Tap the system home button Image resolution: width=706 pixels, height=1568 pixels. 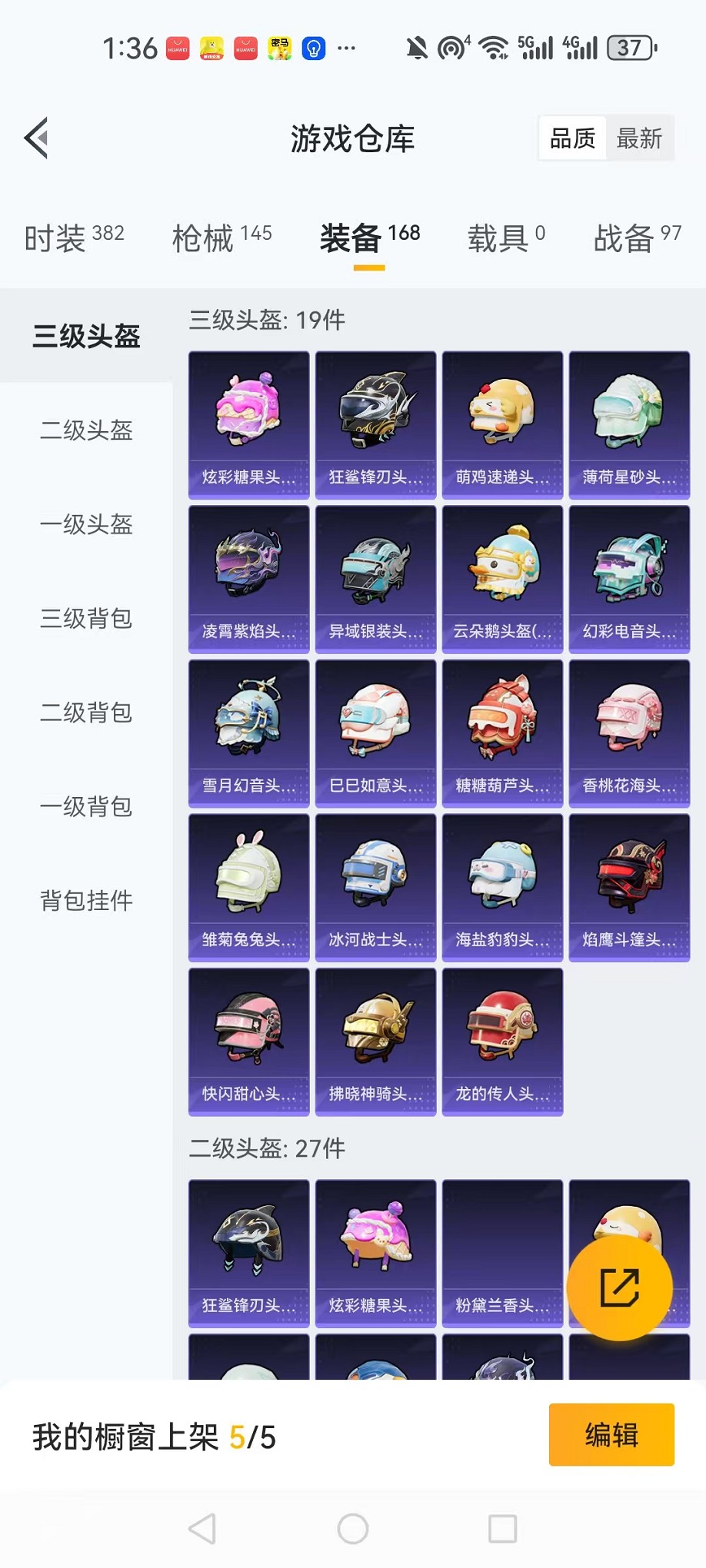pos(352,1529)
